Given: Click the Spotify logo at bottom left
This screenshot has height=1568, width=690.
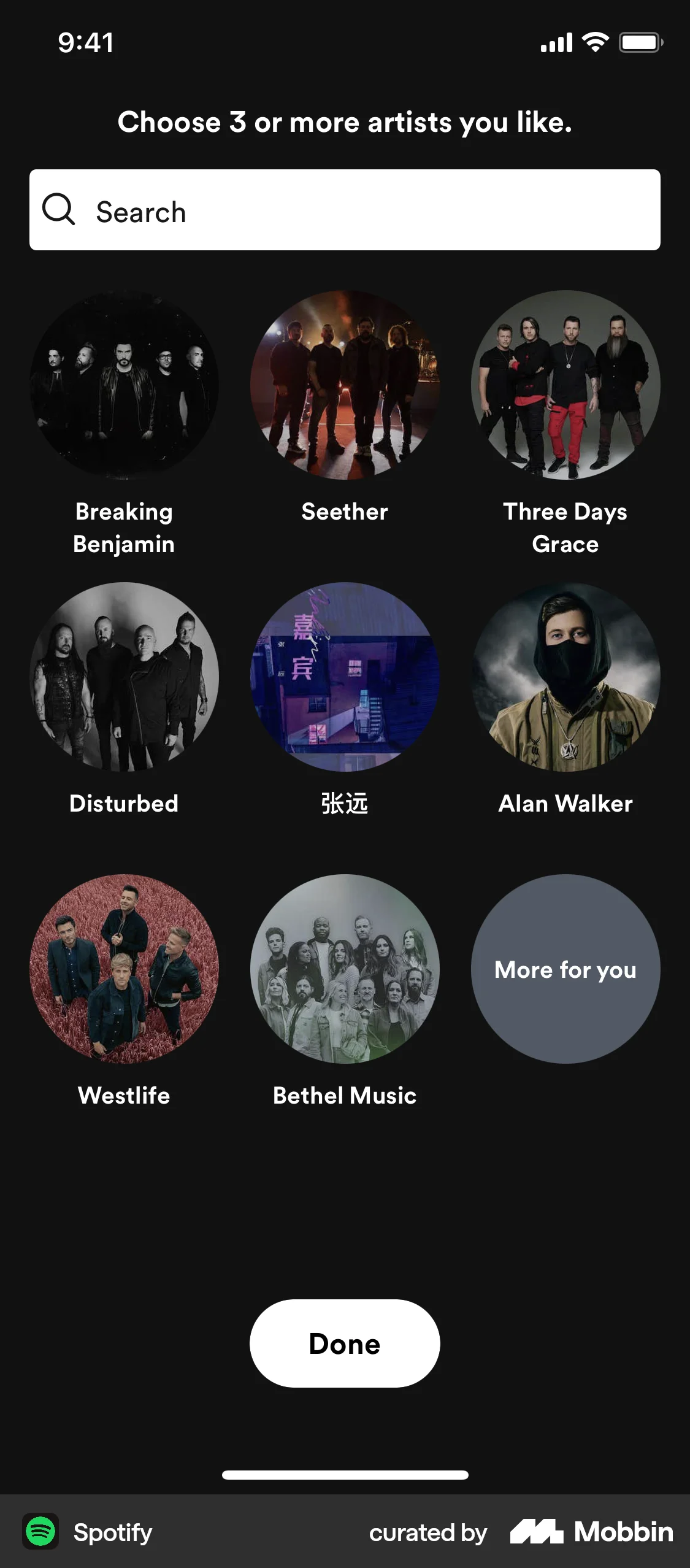Looking at the screenshot, I should pos(40,1532).
